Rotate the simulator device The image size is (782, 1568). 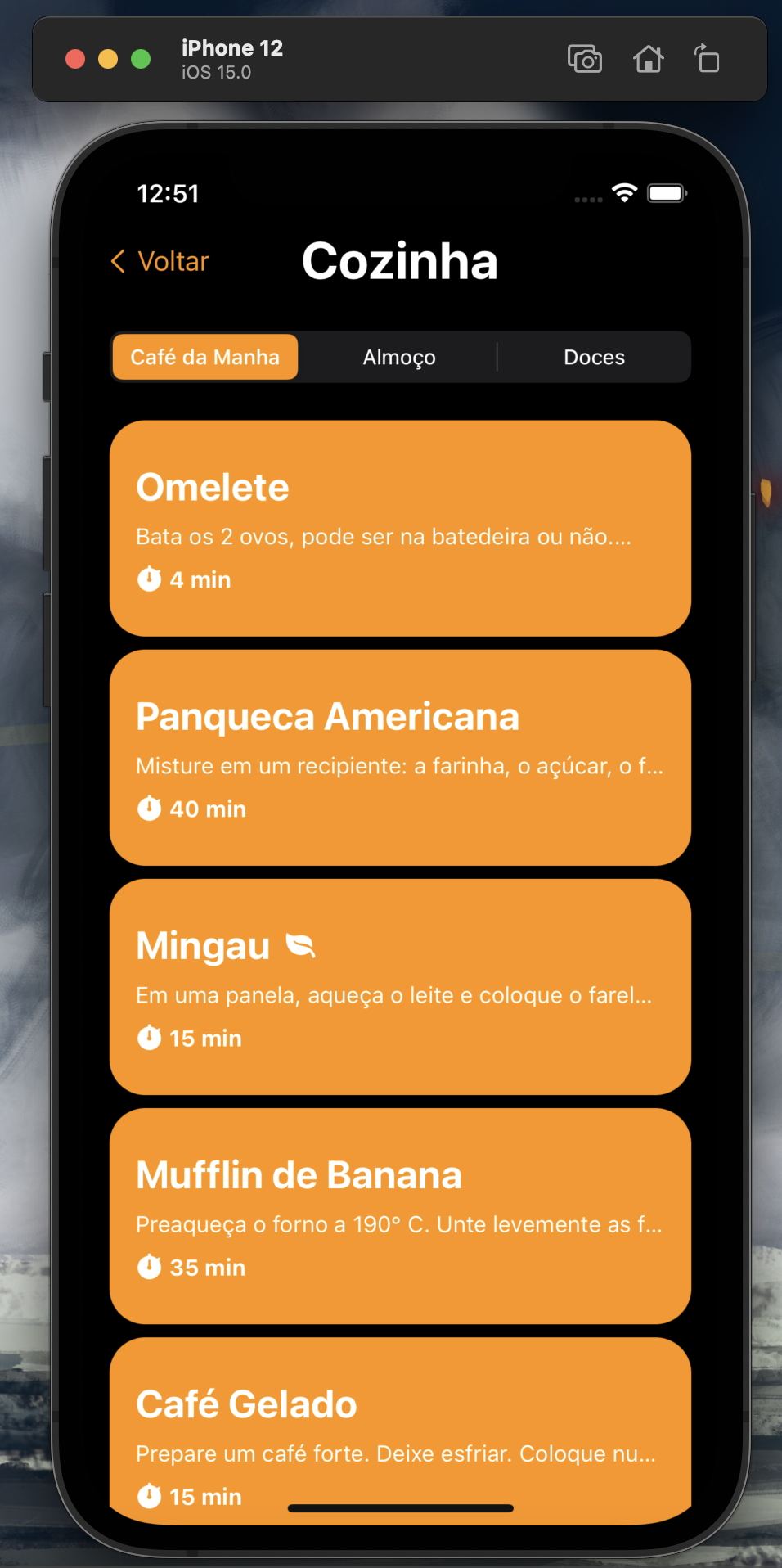coord(708,60)
